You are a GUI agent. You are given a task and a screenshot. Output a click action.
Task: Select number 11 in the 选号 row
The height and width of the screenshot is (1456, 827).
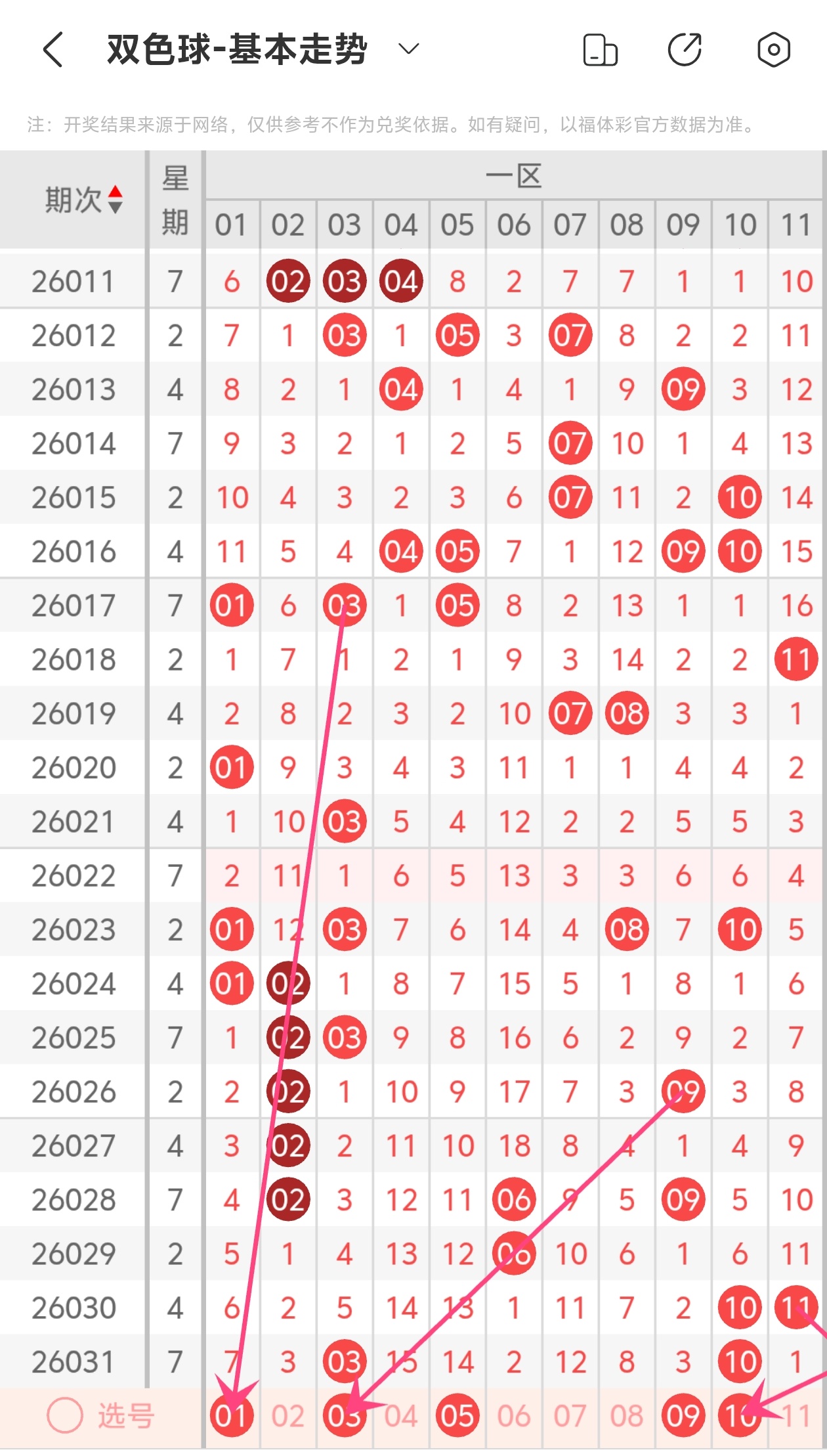[x=796, y=1415]
